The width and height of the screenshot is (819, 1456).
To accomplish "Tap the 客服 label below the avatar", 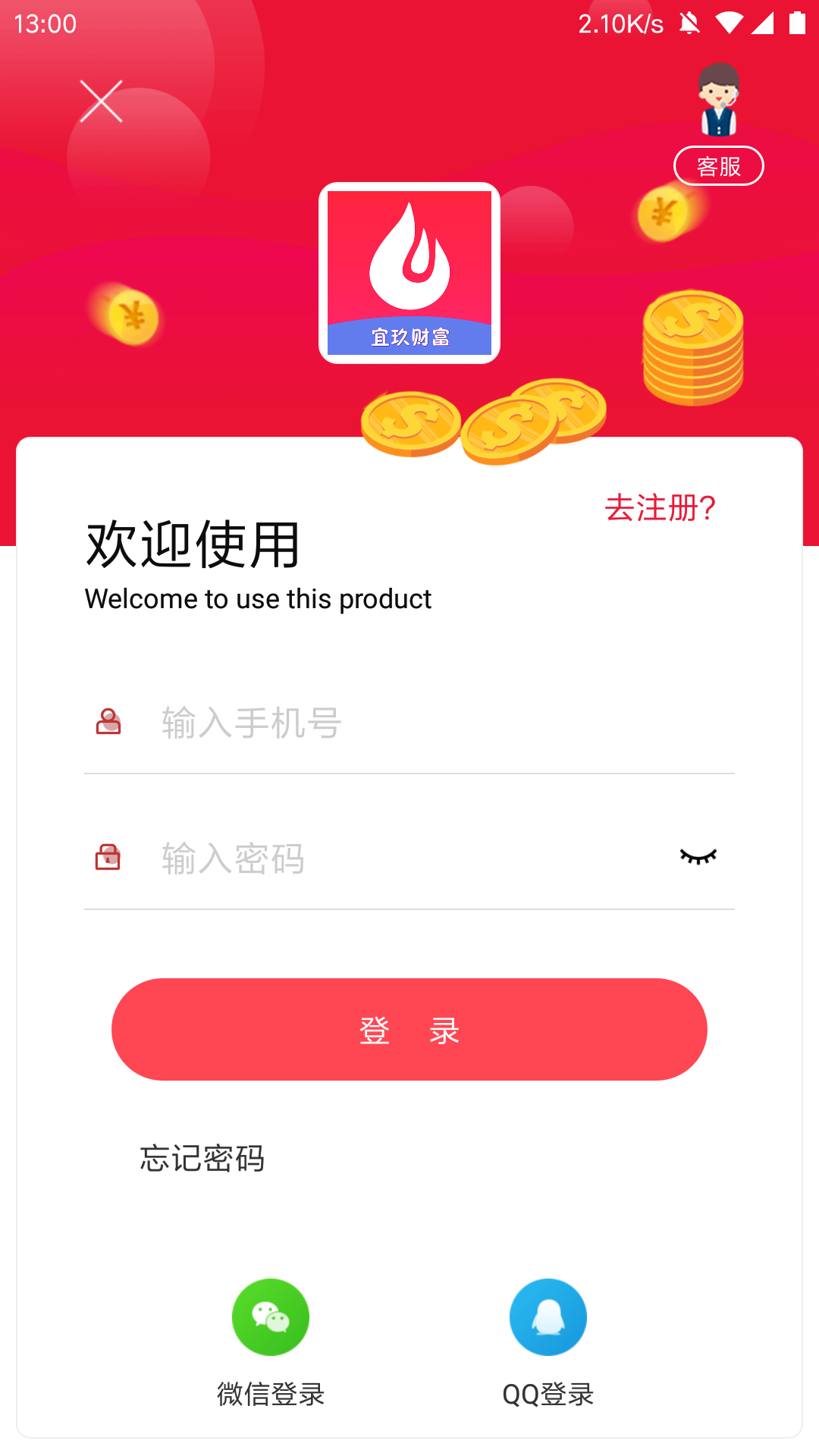I will click(x=718, y=165).
